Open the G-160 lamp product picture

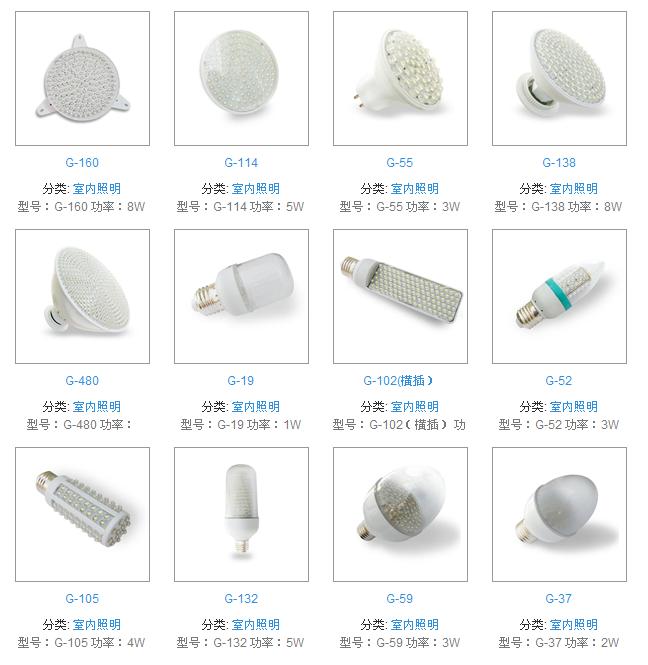tap(82, 78)
